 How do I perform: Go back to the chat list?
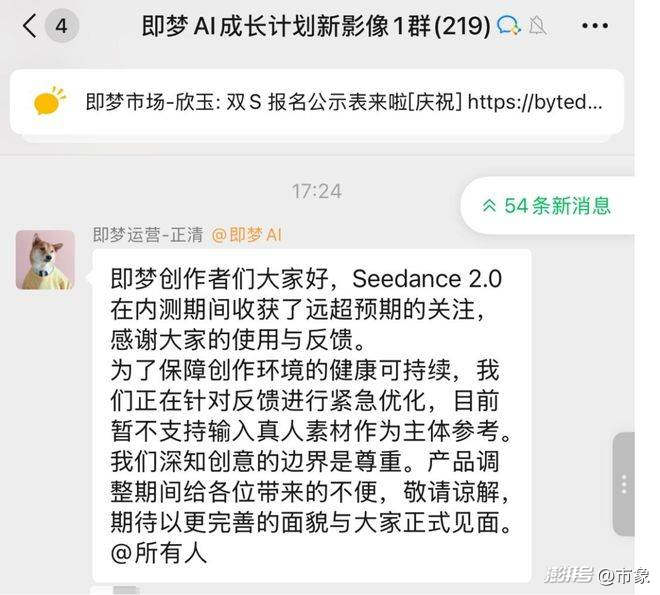click(30, 26)
